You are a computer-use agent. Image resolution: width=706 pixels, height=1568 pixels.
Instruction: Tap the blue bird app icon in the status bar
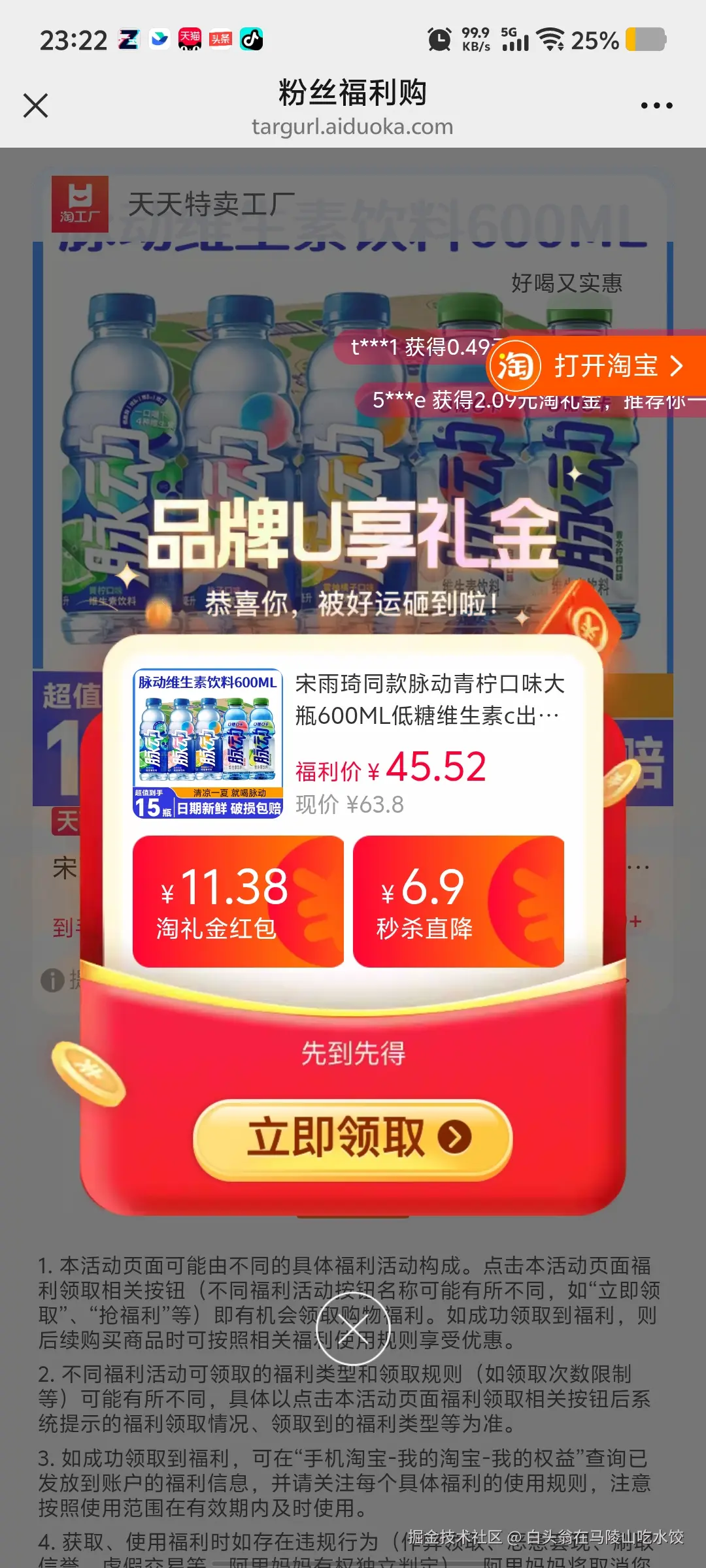click(159, 39)
